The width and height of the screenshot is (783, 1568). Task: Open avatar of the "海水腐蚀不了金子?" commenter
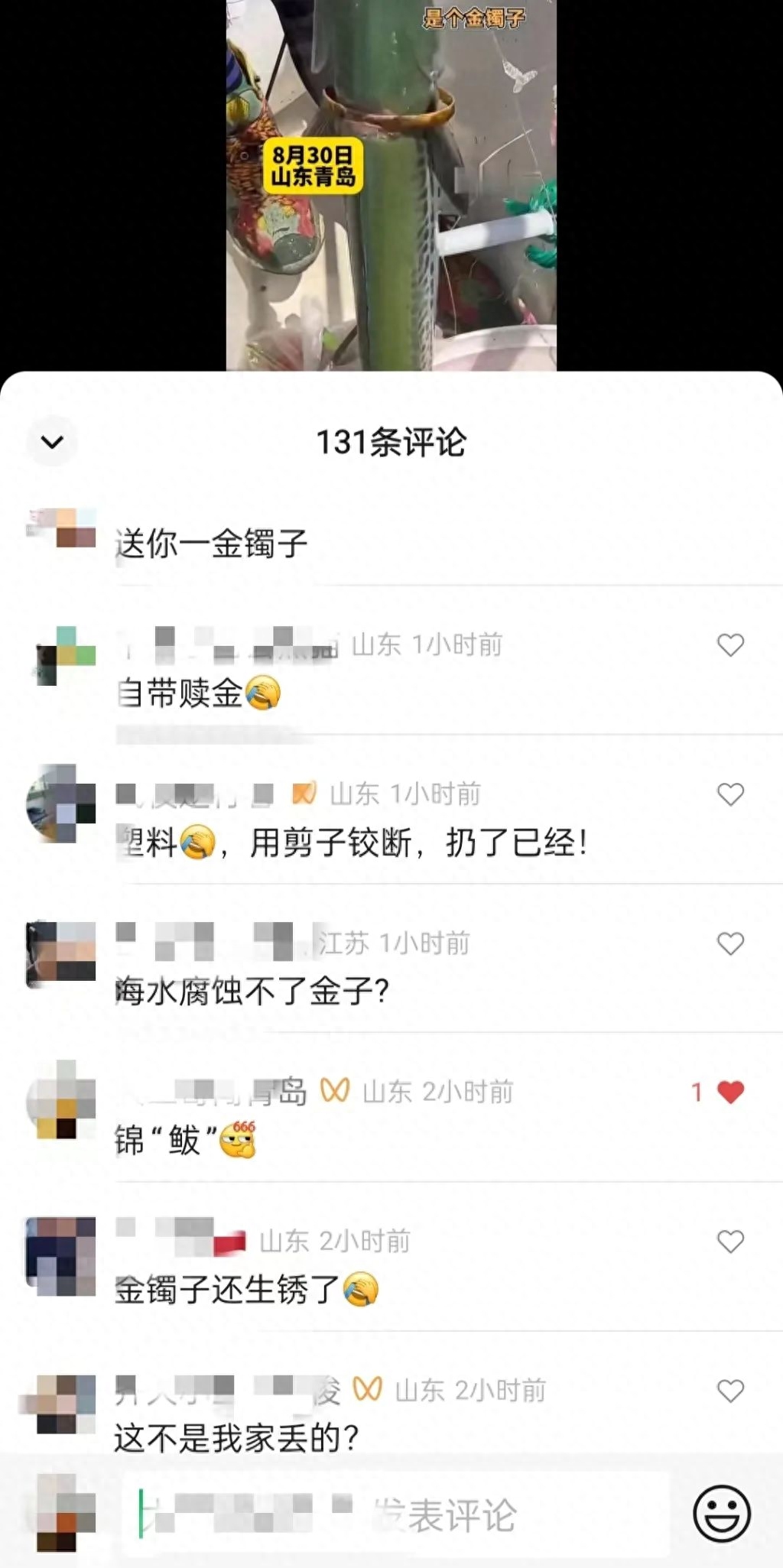coord(61,953)
